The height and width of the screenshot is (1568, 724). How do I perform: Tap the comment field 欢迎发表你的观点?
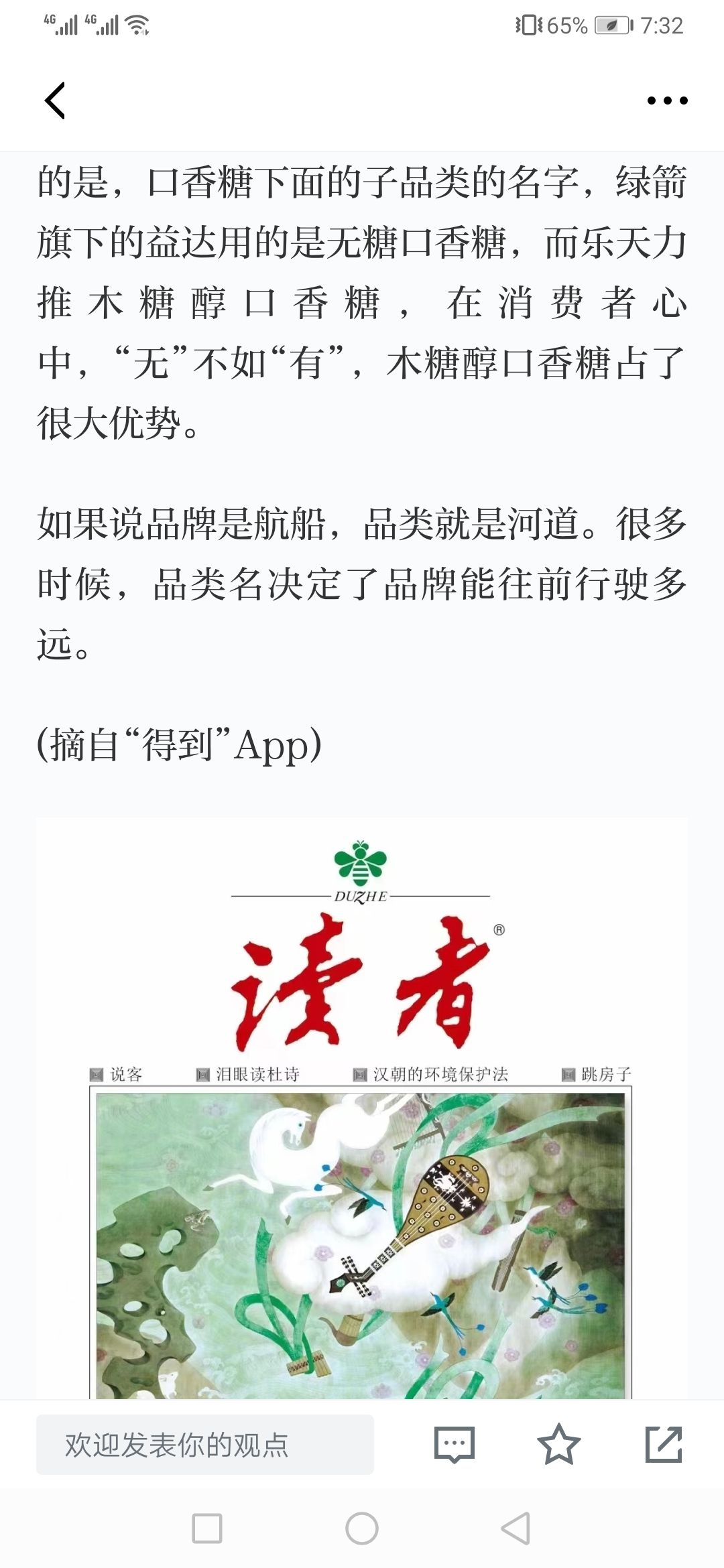pos(205,1445)
